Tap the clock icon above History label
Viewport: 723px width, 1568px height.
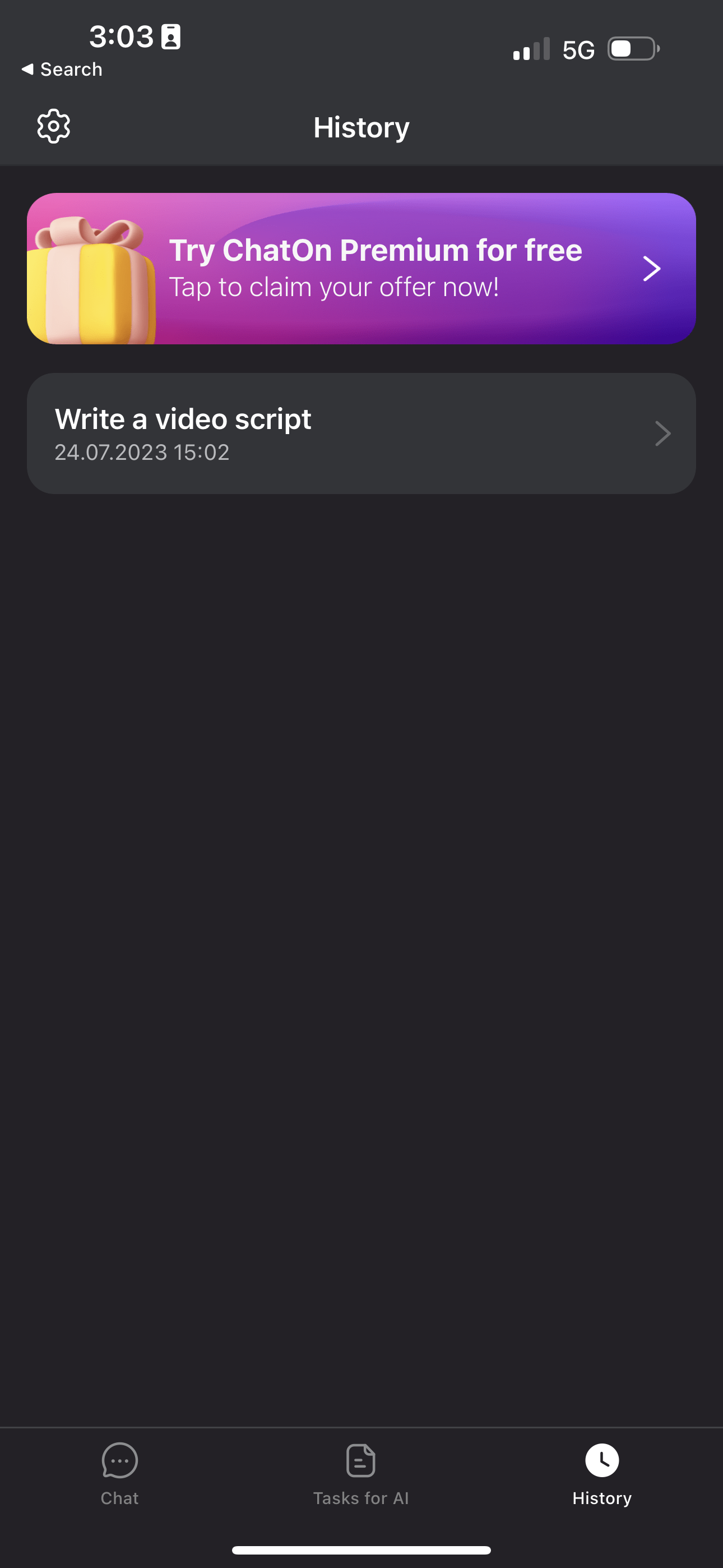[601, 1460]
